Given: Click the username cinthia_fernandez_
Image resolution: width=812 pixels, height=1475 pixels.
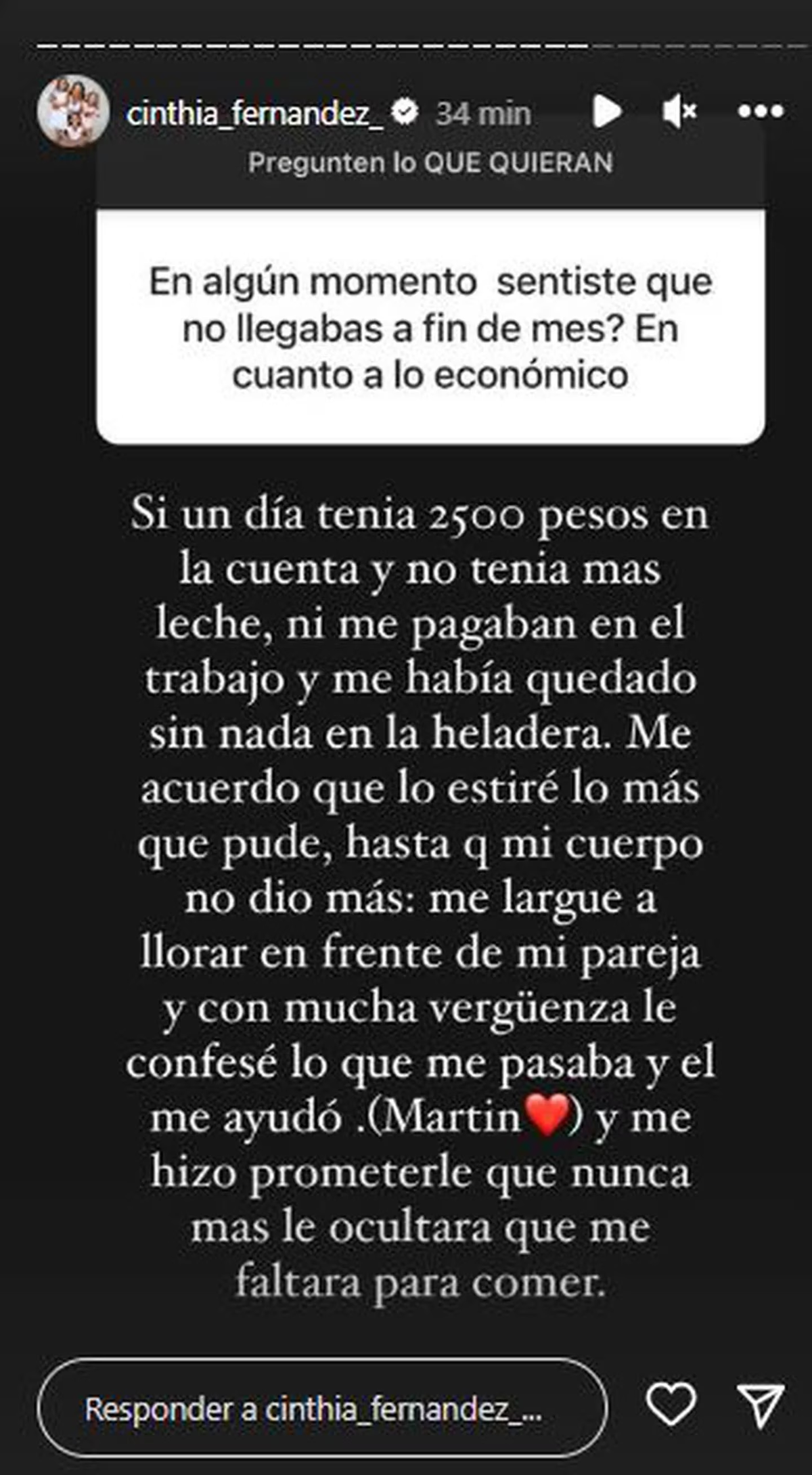Looking at the screenshot, I should [x=262, y=112].
